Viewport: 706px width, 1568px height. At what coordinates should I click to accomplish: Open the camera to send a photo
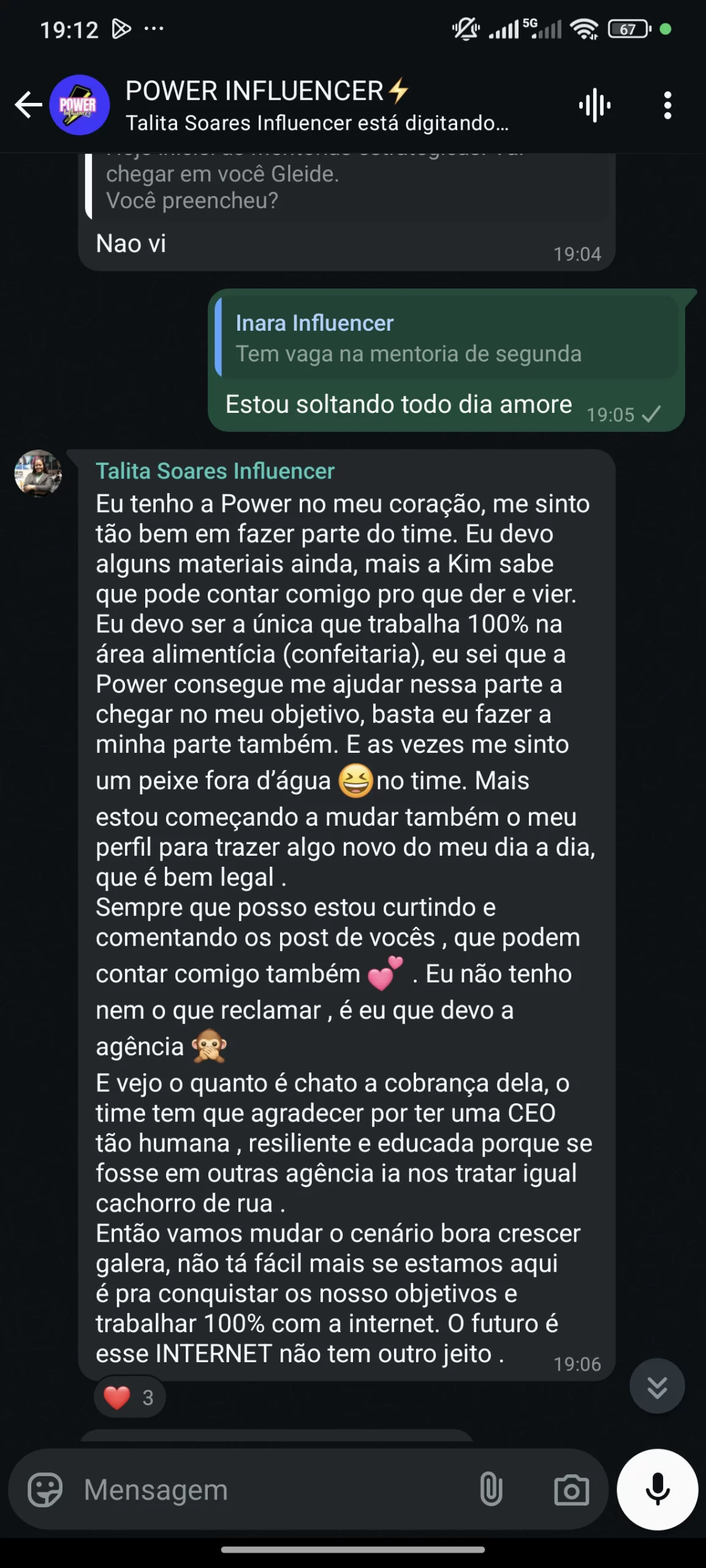click(x=571, y=1490)
